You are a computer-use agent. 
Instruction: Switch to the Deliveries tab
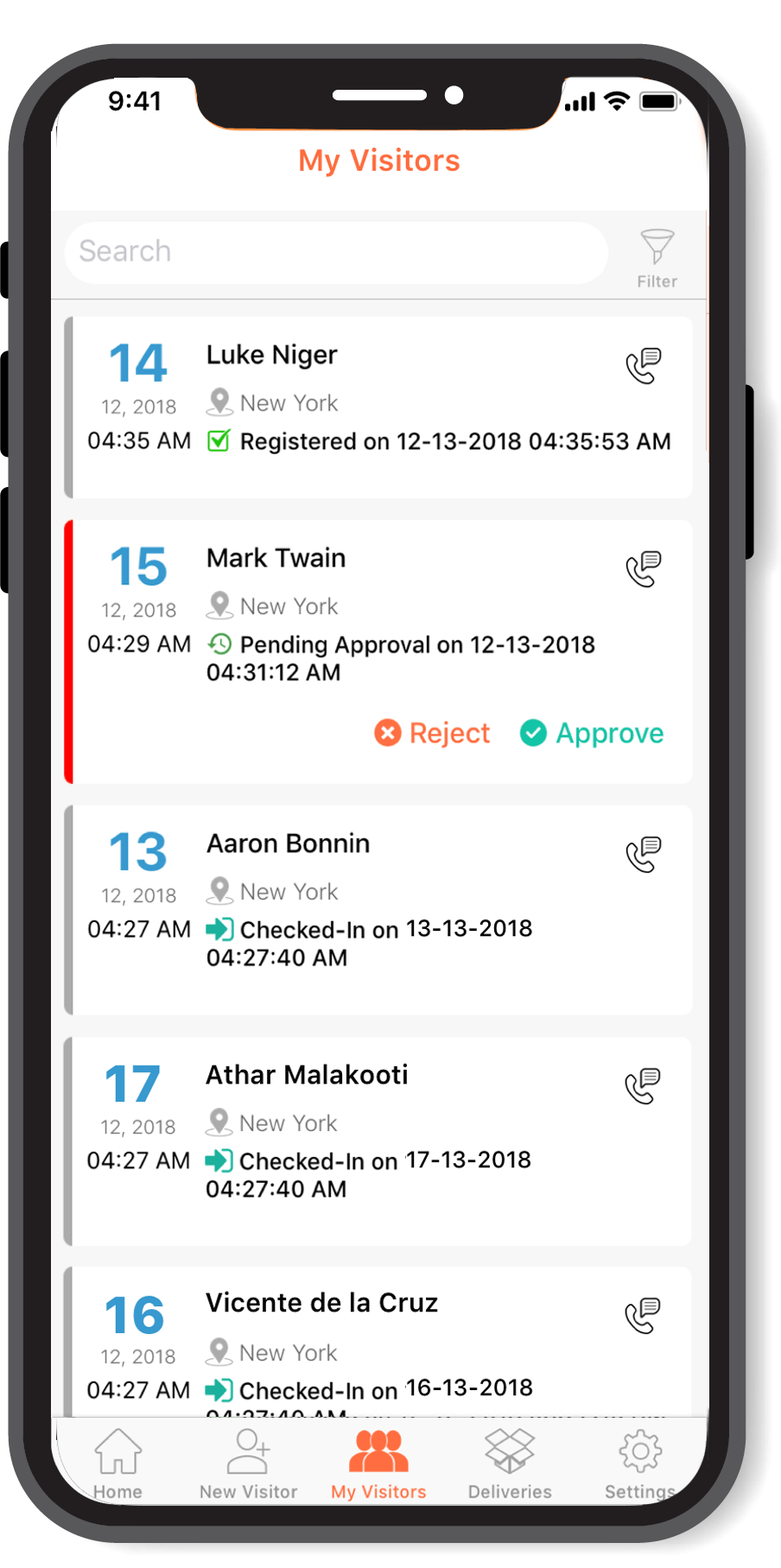coord(510,1464)
